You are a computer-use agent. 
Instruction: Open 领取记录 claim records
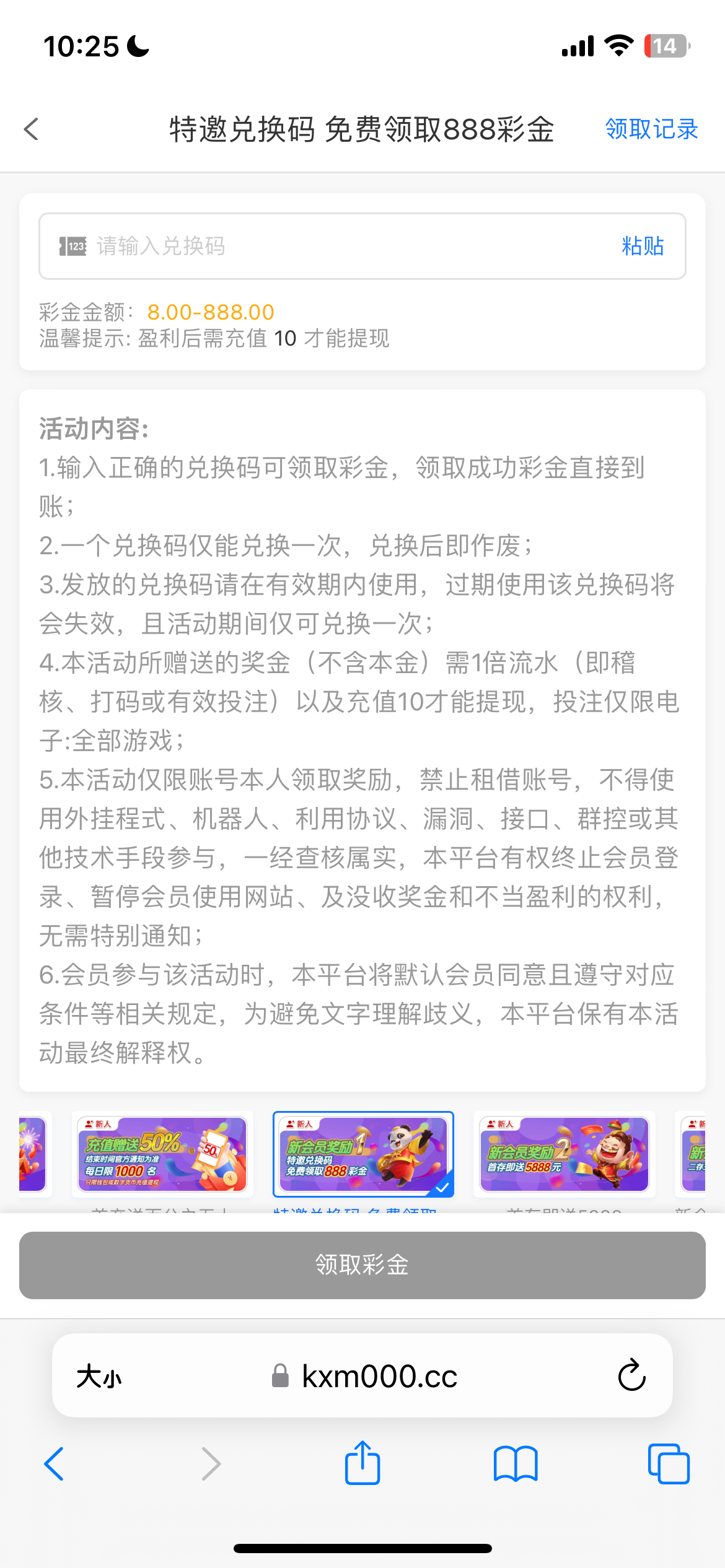click(651, 129)
